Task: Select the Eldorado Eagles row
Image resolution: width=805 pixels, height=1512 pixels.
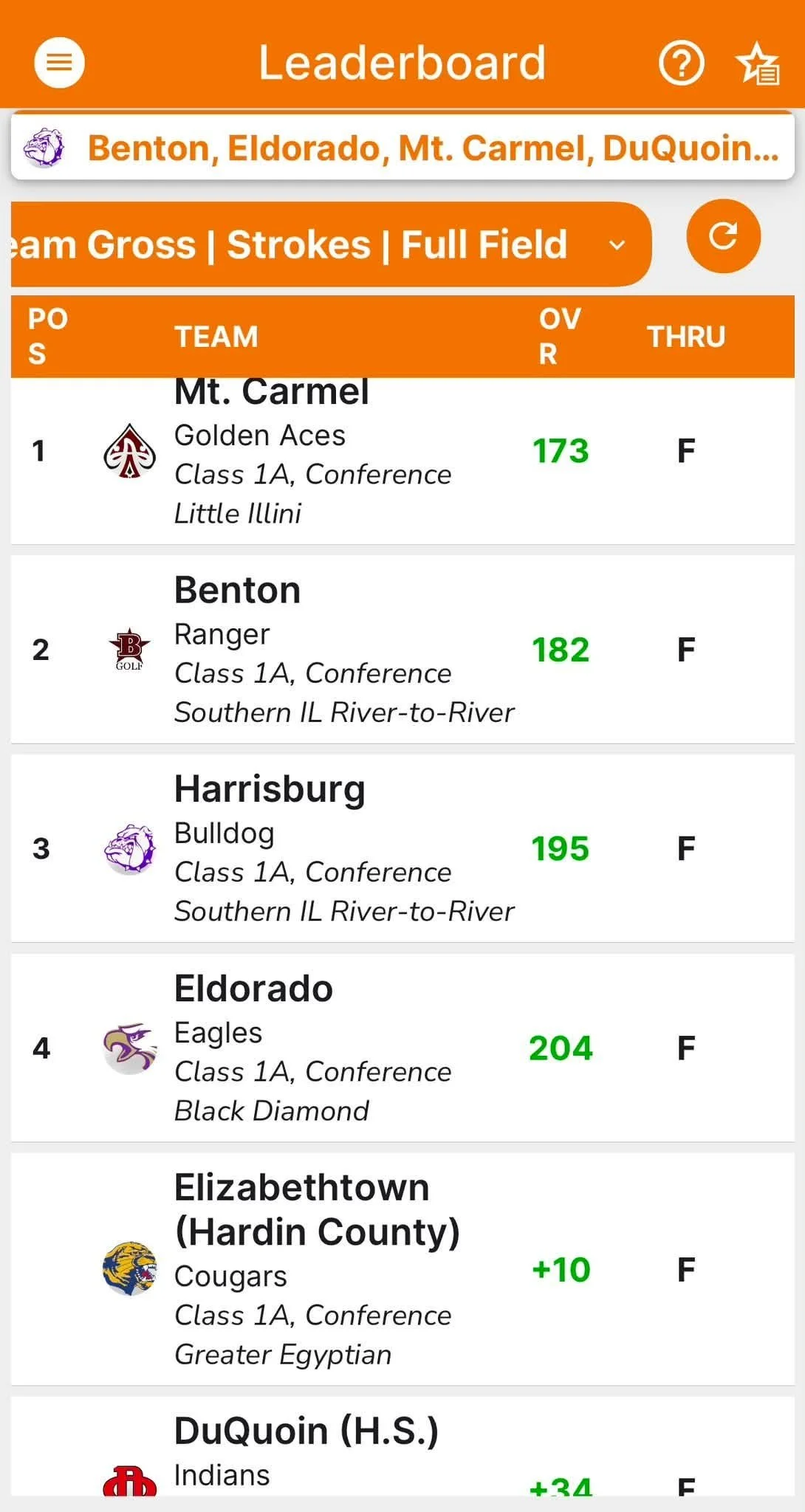Action: pos(402,1048)
